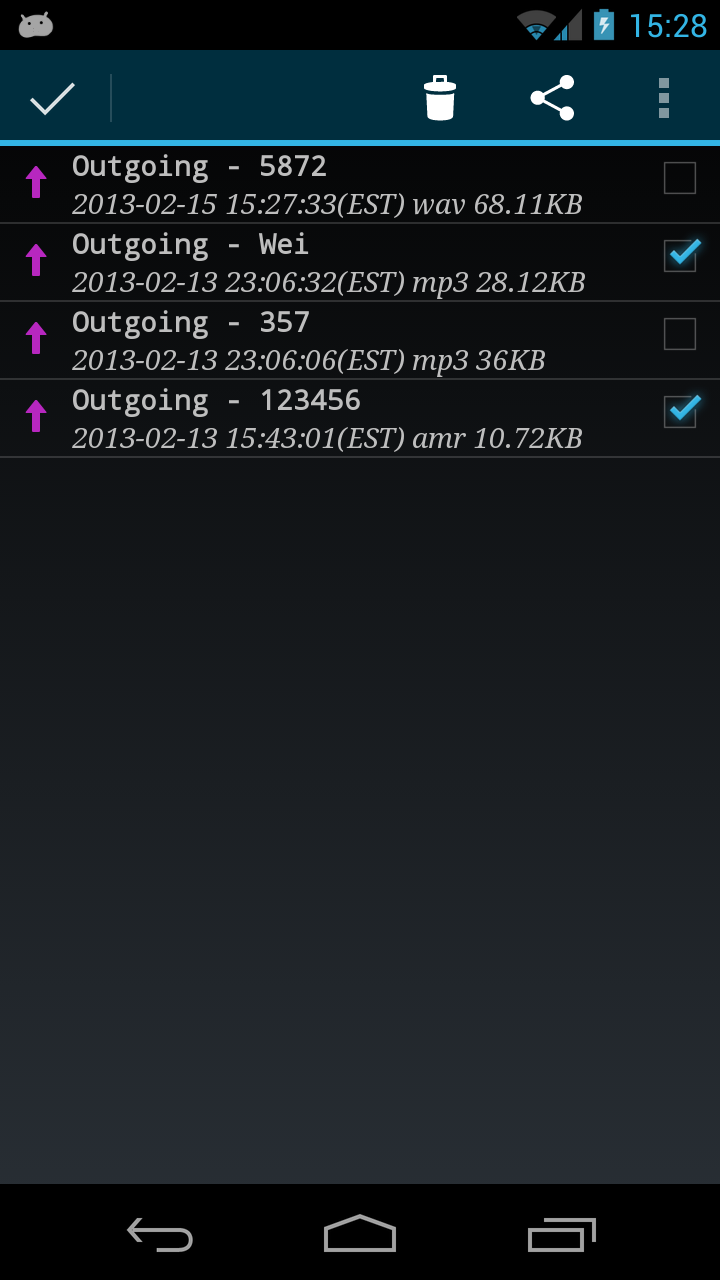Viewport: 720px width, 1280px height.
Task: Open the Outgoing - Wei mp3 recording
Action: coord(330,263)
